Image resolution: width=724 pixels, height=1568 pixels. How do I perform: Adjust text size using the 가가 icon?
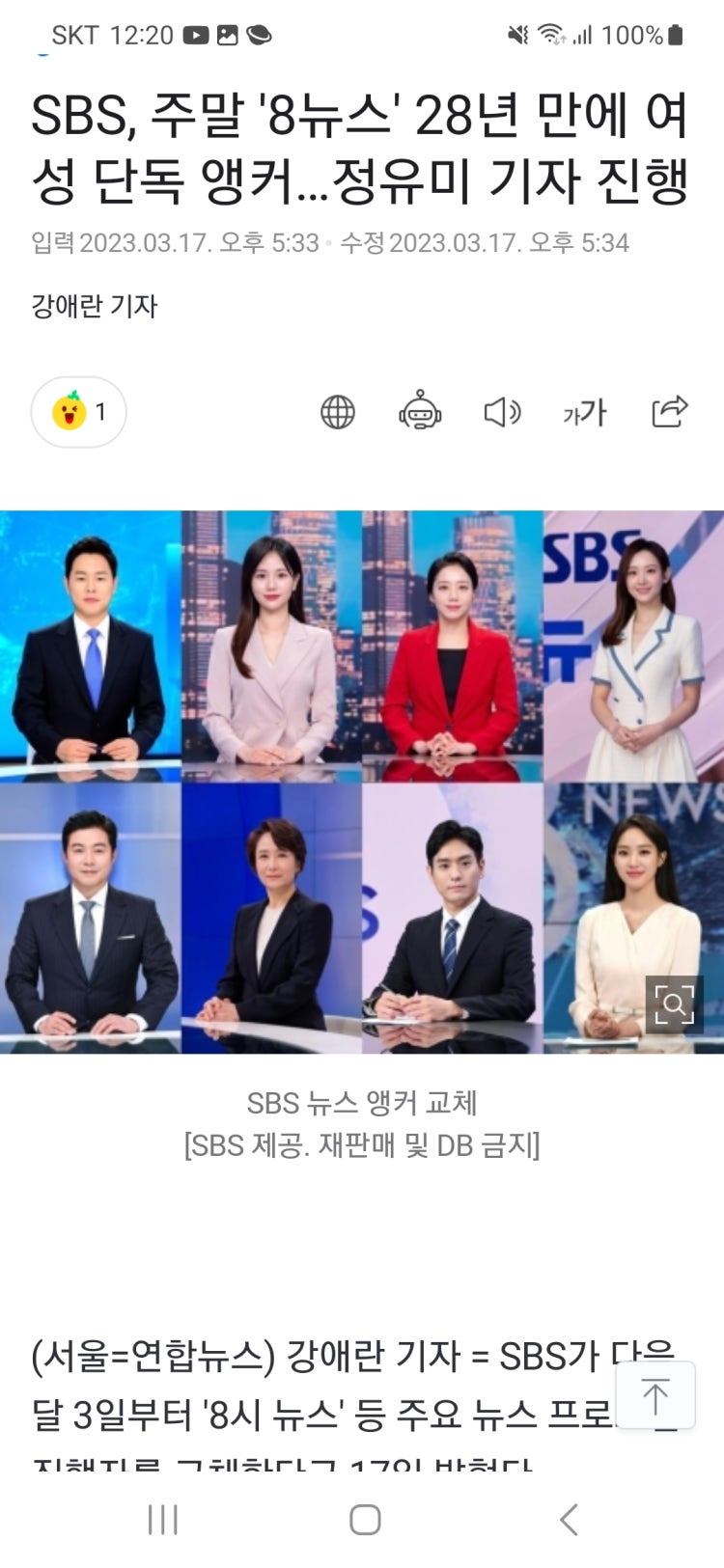582,412
